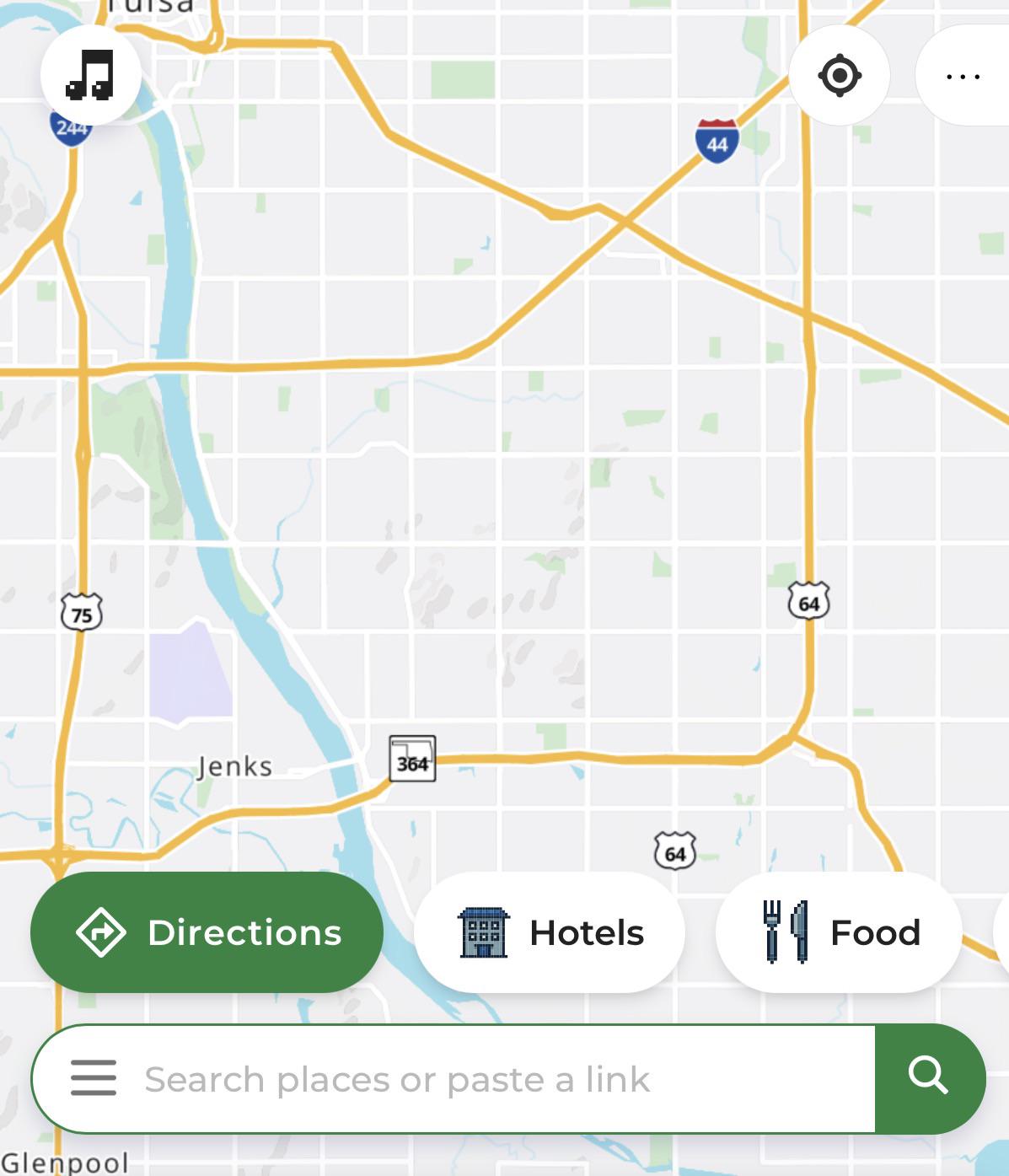Screen dimensions: 1009x1176
Task: Select the Hotels chip
Action: [x=550, y=932]
